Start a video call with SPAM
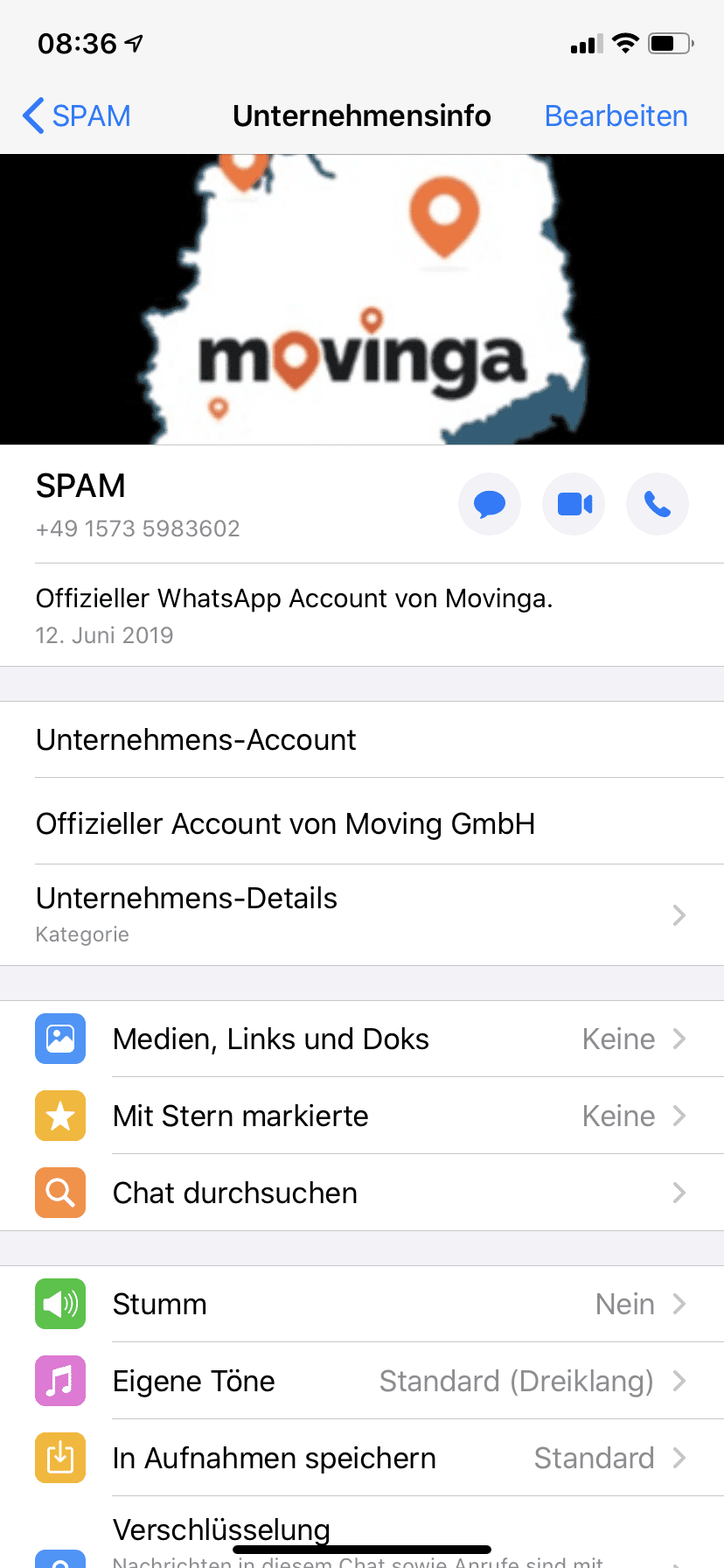Viewport: 724px width, 1568px height. pyautogui.click(x=574, y=504)
